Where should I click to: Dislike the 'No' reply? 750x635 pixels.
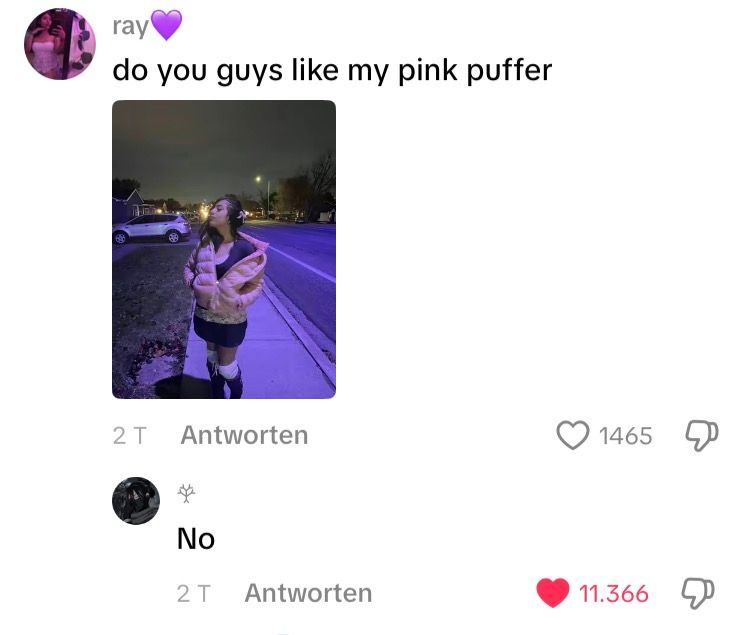pos(700,593)
